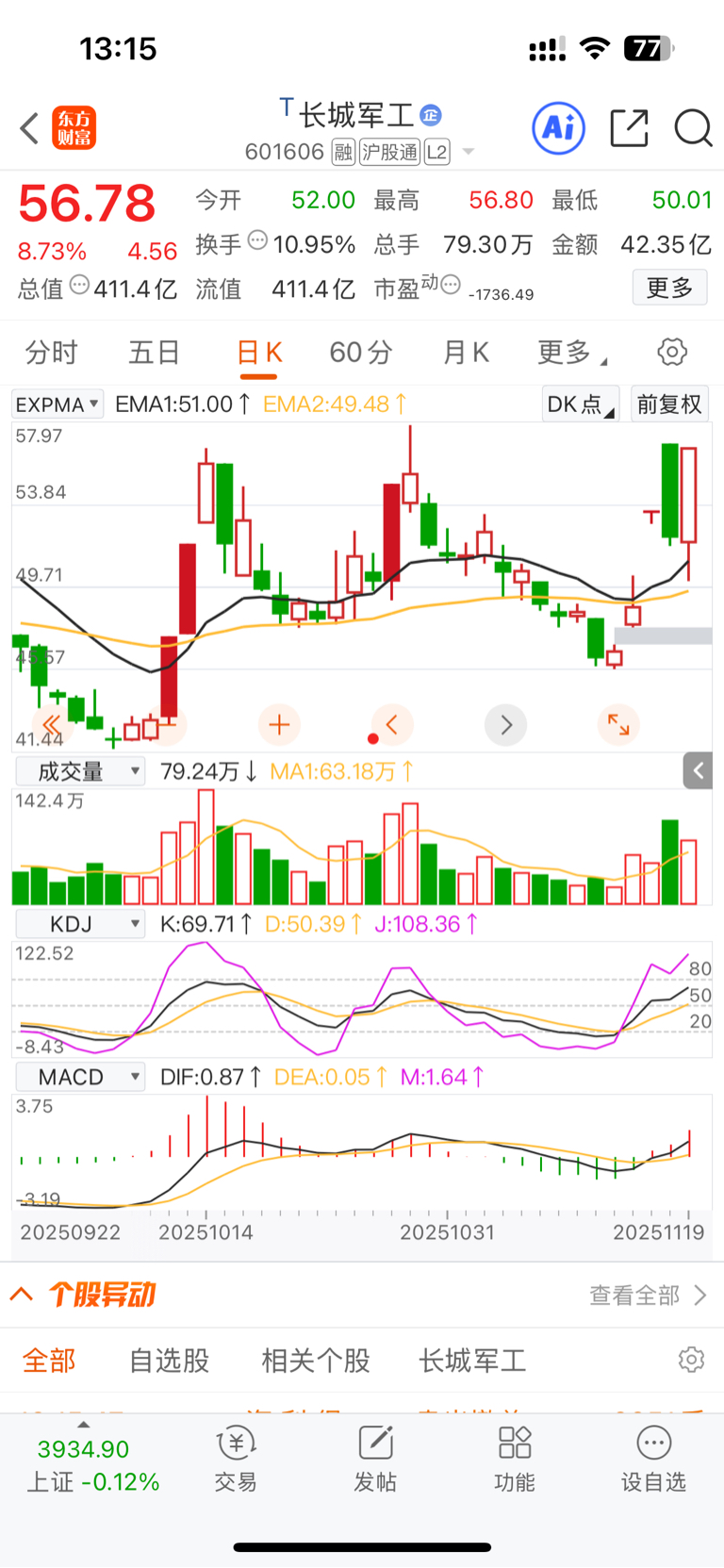Go back using the back arrow

[29, 128]
